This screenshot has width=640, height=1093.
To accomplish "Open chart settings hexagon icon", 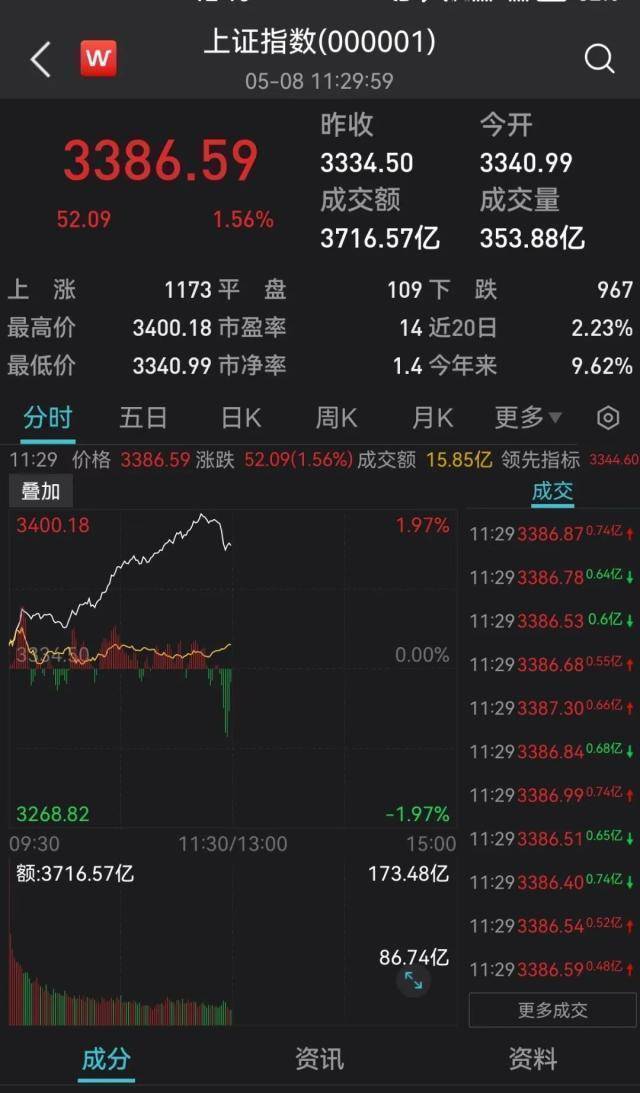I will coord(609,418).
